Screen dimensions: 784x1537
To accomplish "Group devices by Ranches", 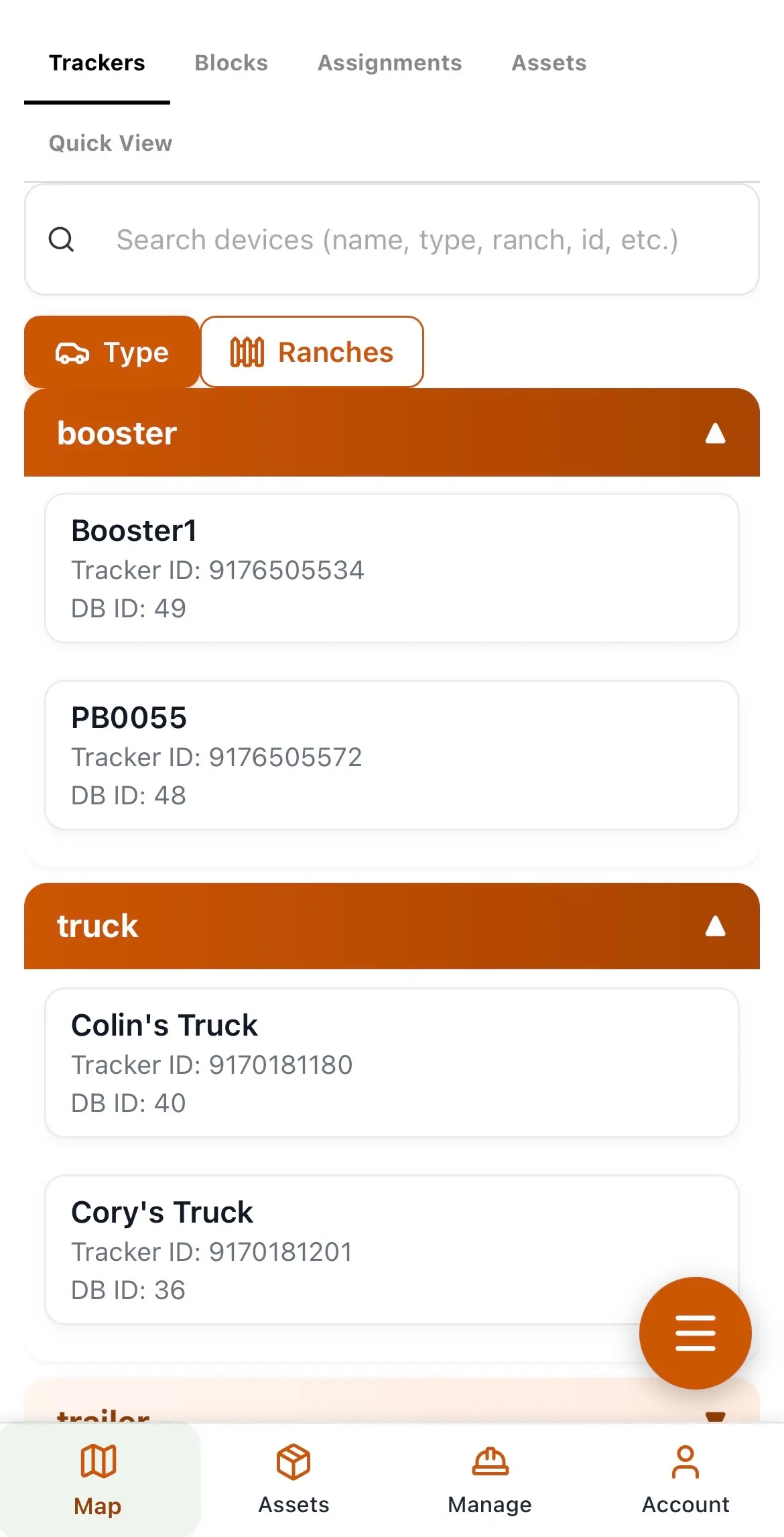I will point(312,353).
